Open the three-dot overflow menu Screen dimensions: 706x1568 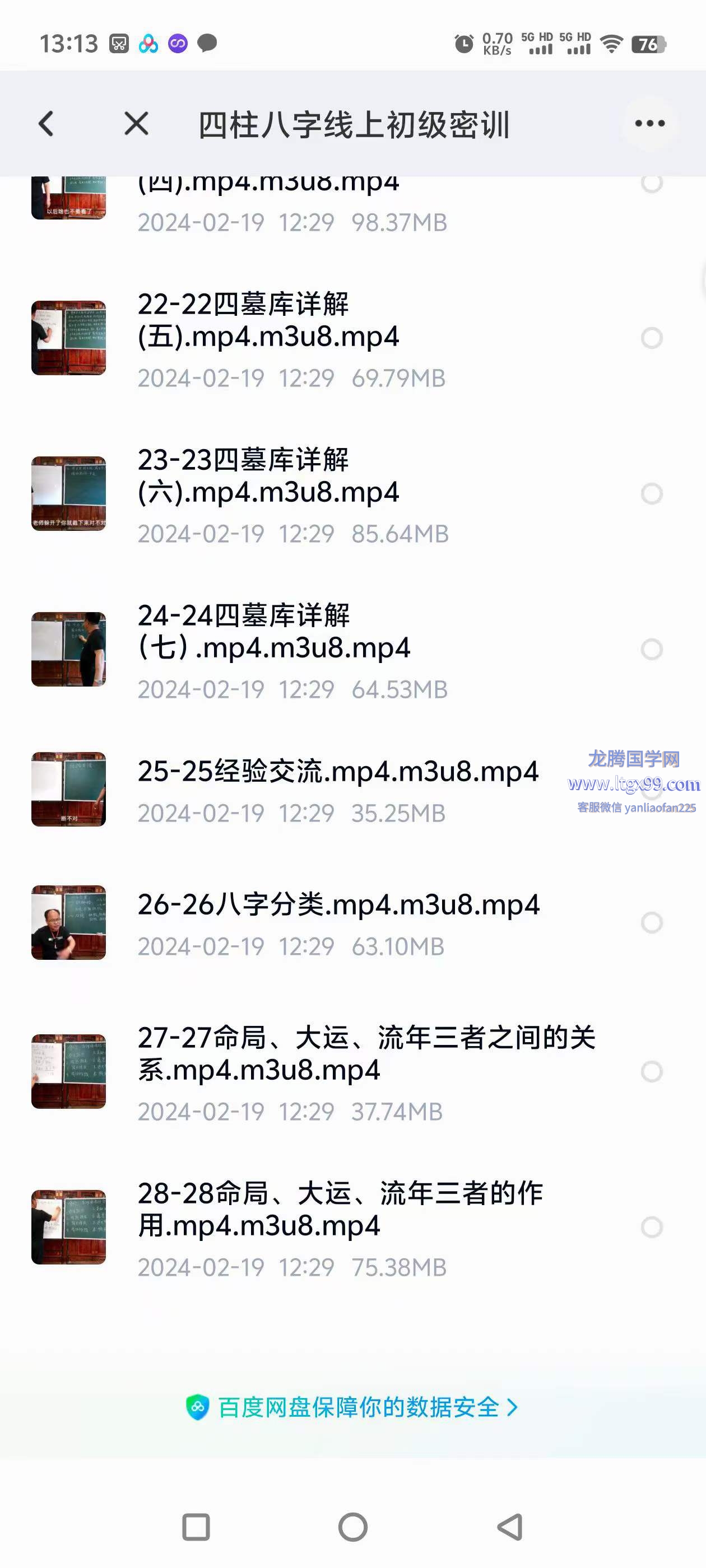click(x=649, y=124)
